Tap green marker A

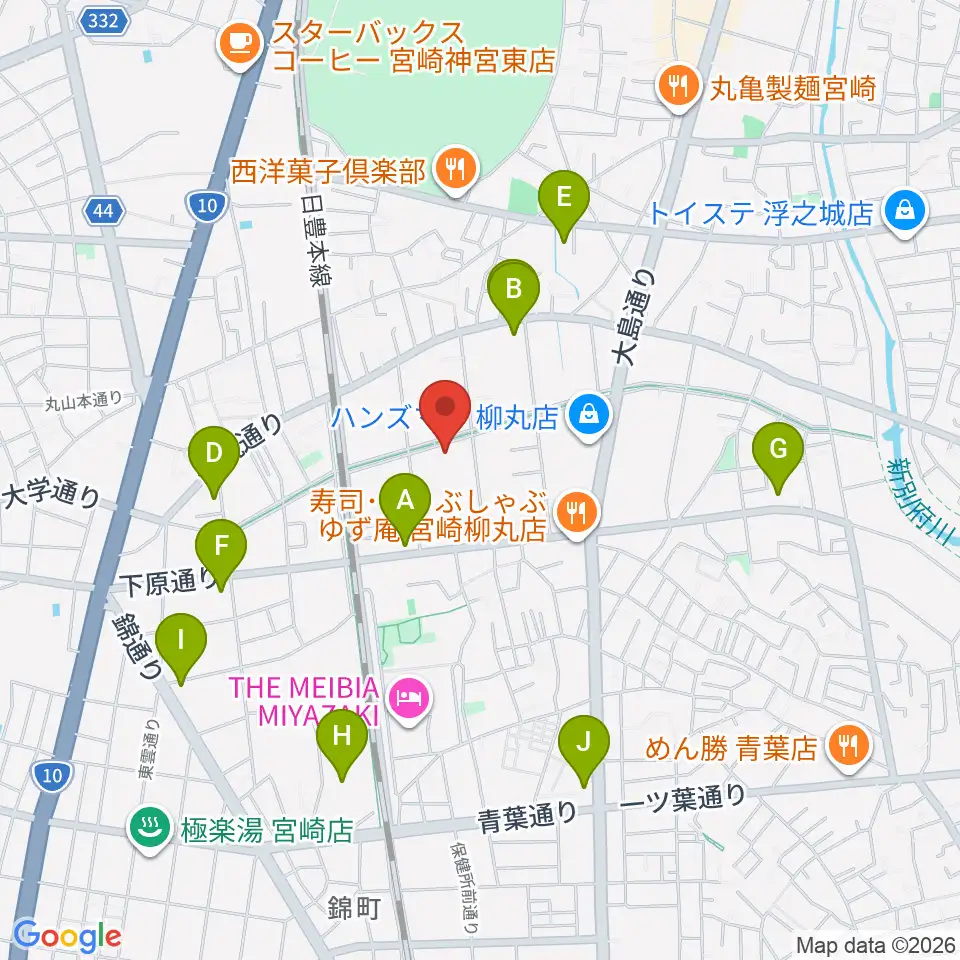(x=405, y=509)
